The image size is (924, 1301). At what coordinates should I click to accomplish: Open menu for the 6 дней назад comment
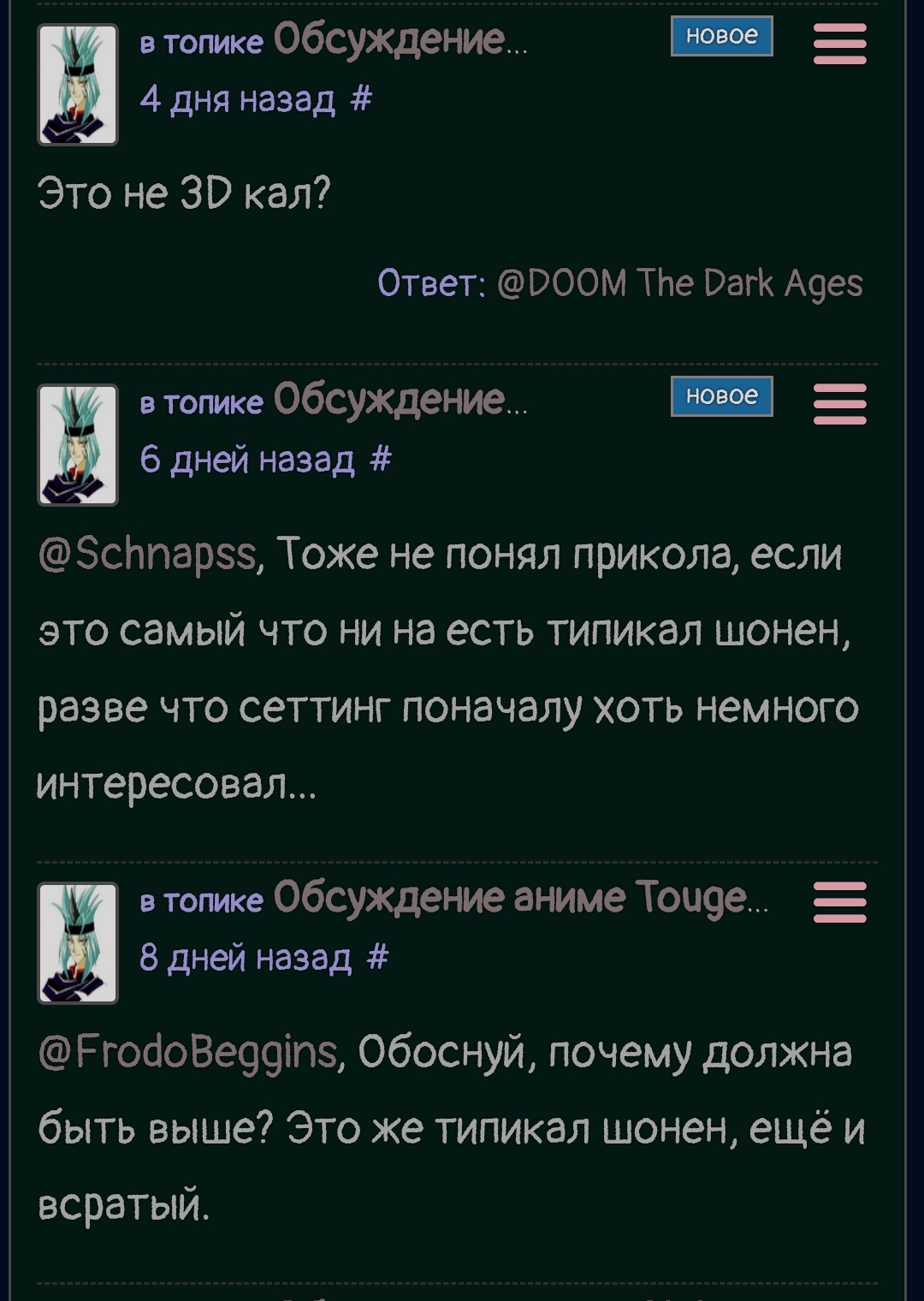click(839, 404)
